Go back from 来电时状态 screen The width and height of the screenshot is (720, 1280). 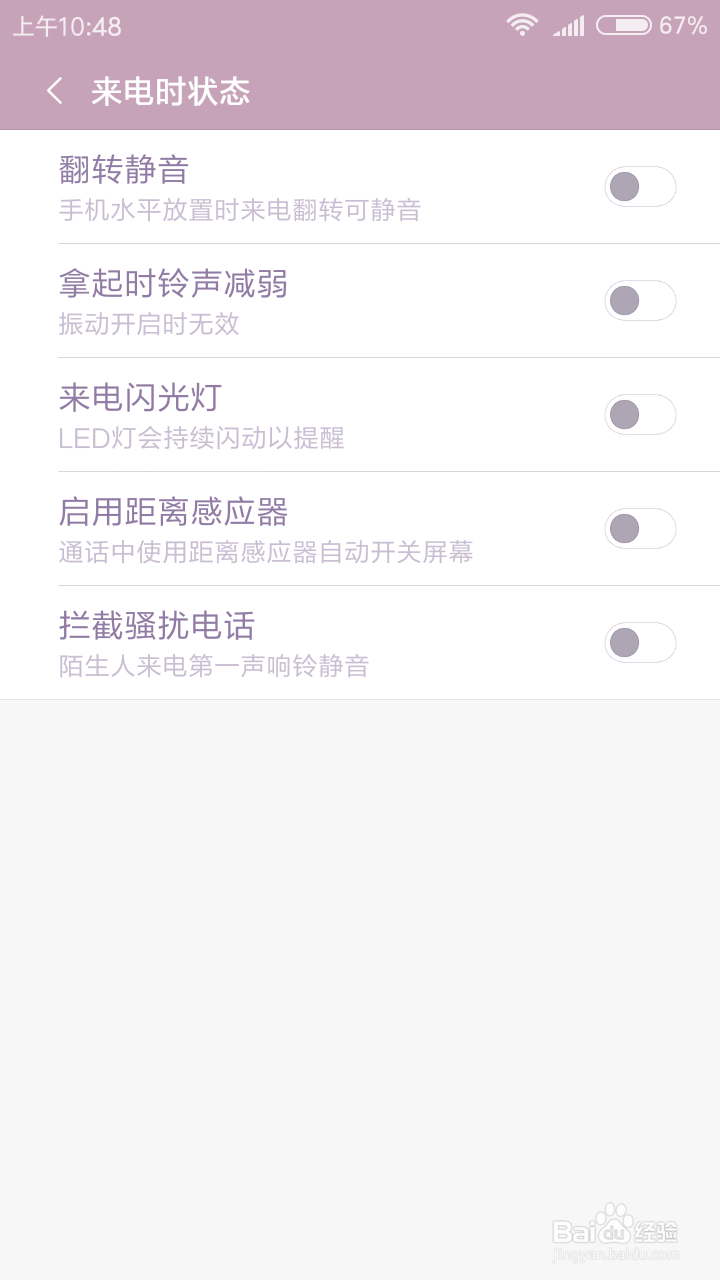[55, 92]
